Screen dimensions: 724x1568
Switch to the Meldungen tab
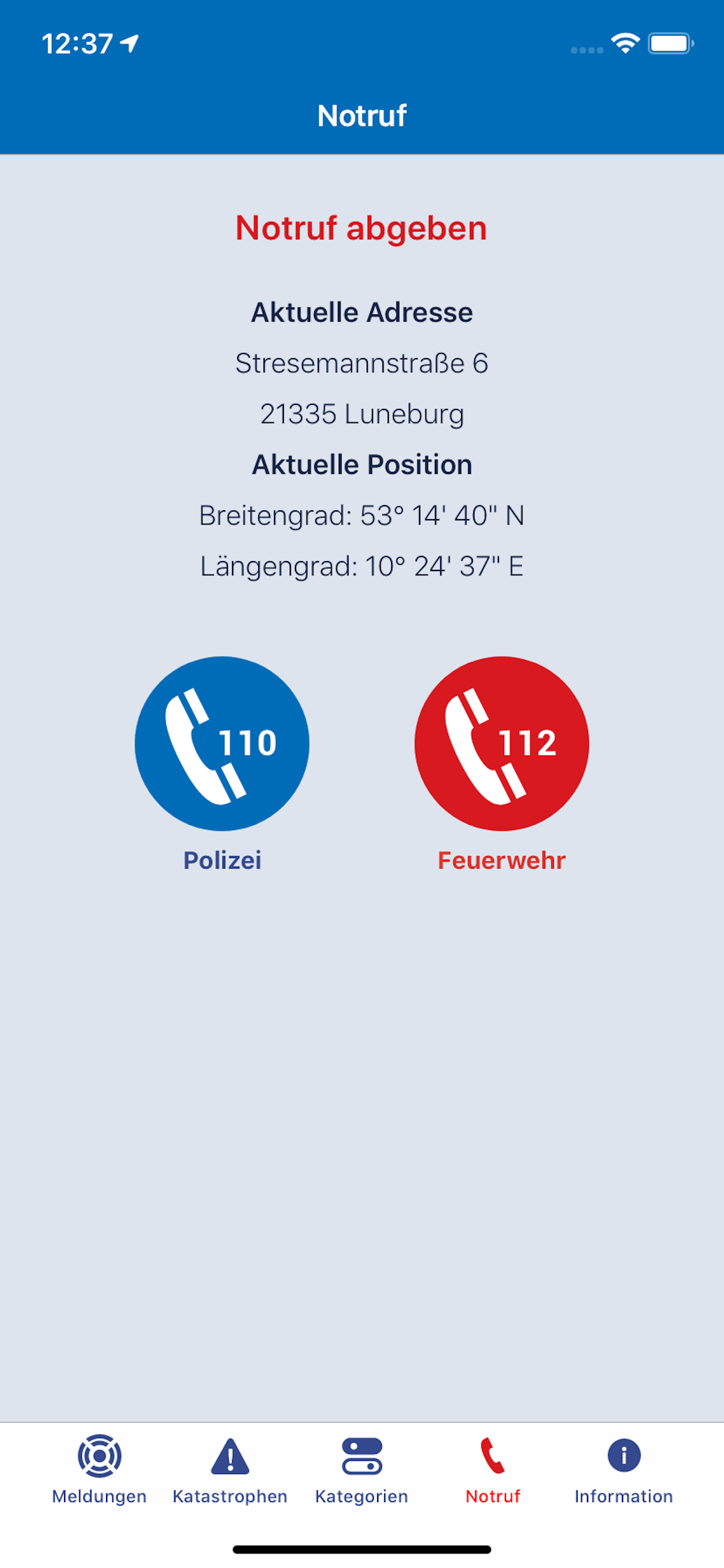tap(99, 1469)
